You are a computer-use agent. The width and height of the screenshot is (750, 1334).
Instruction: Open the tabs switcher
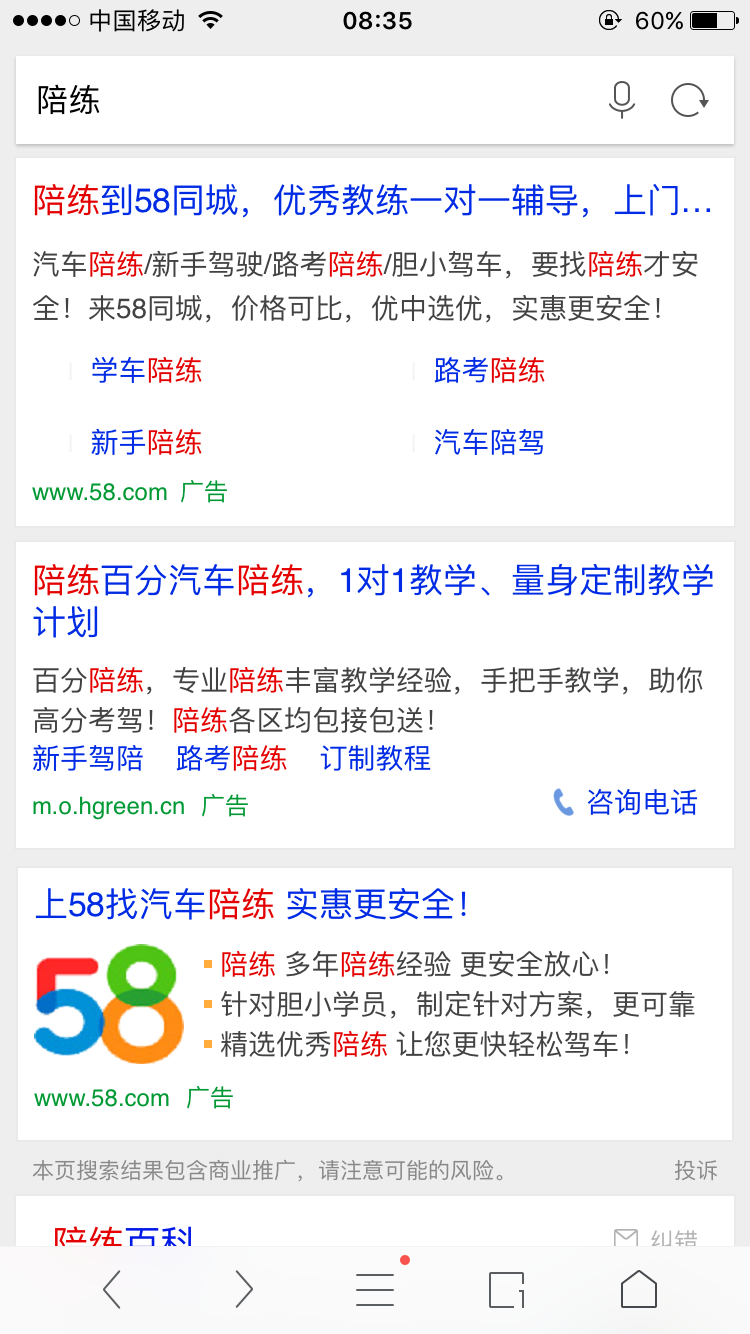[x=507, y=1290]
